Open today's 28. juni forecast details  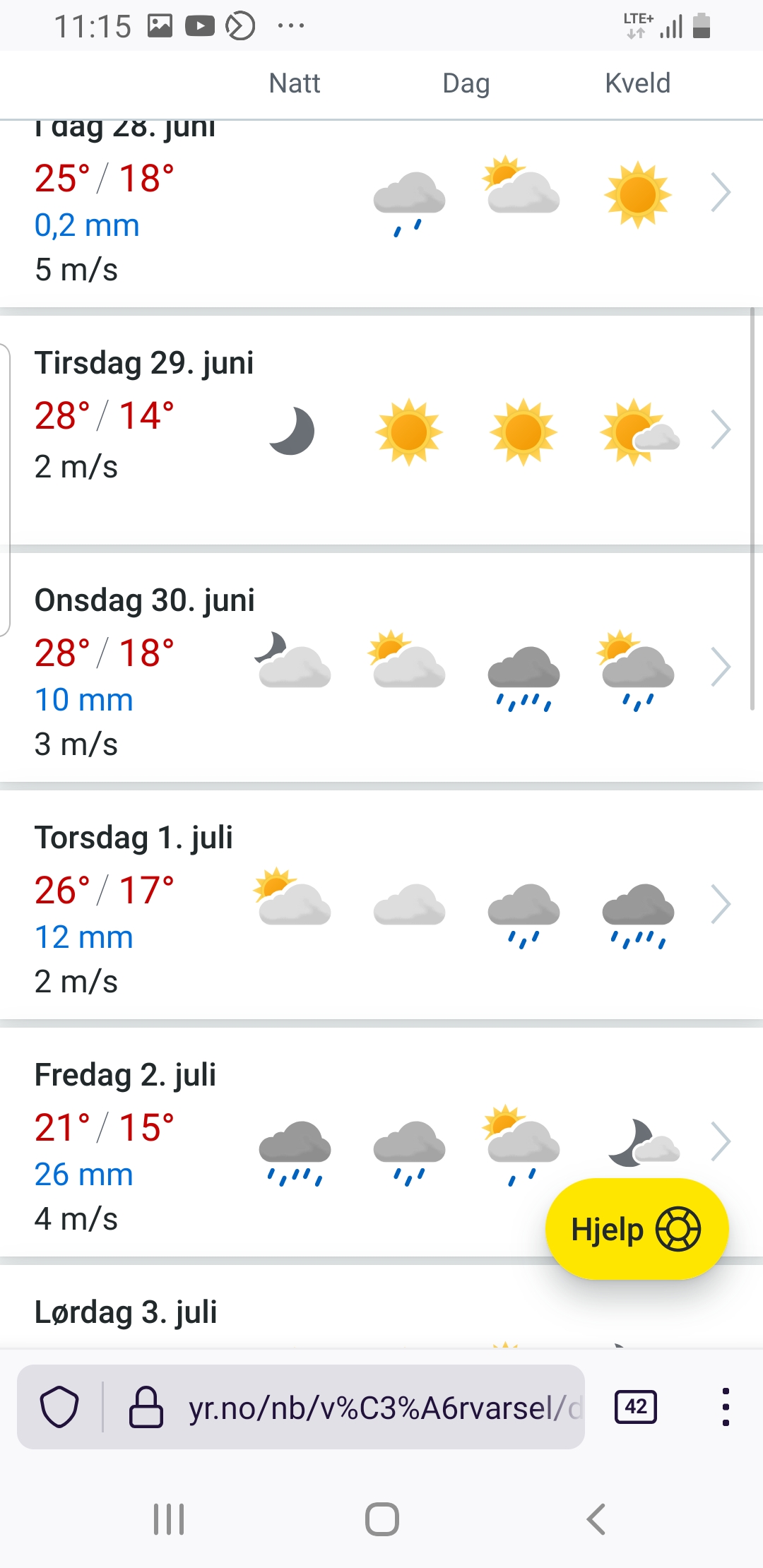720,192
